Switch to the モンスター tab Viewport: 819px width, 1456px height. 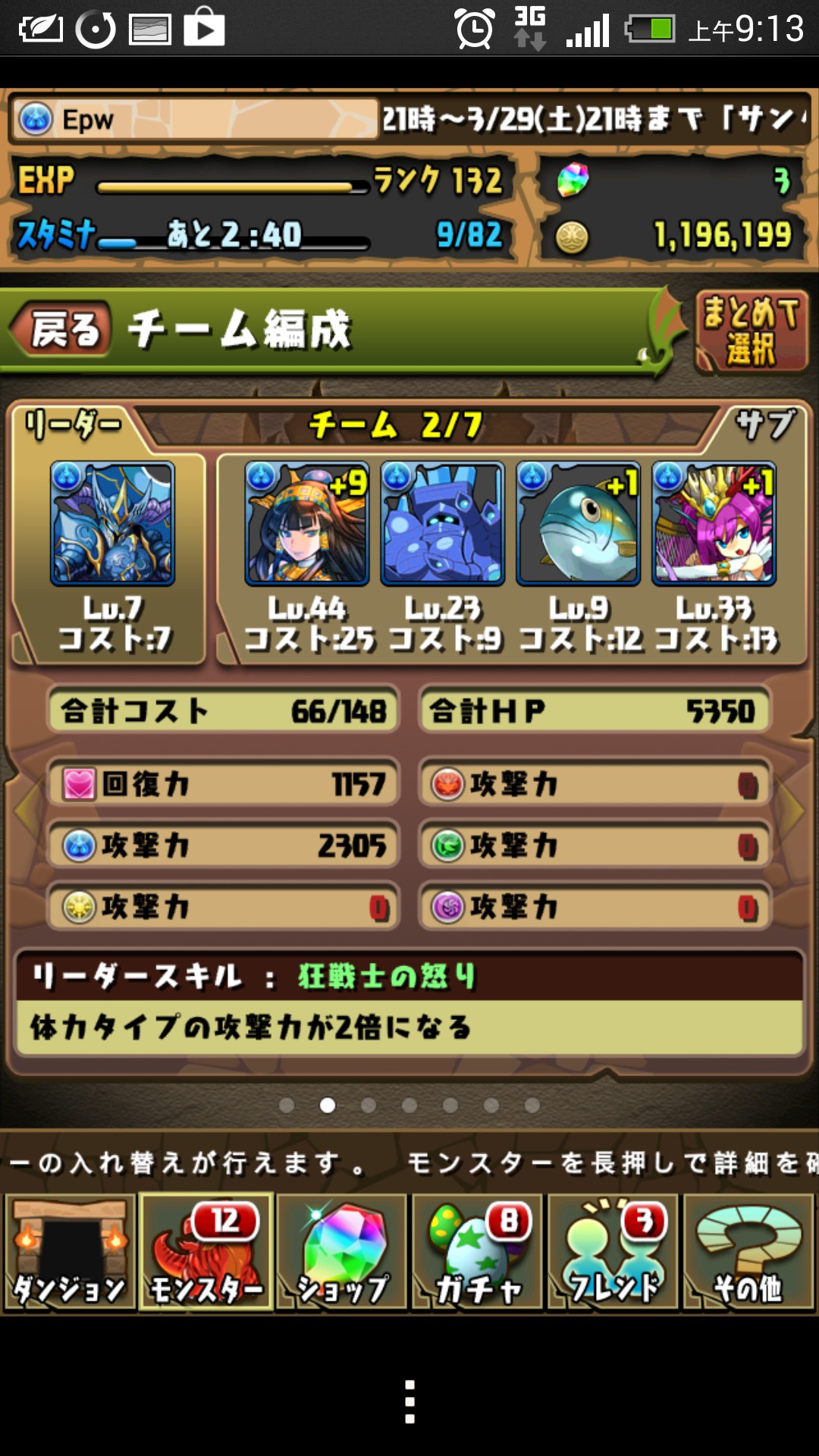206,1252
